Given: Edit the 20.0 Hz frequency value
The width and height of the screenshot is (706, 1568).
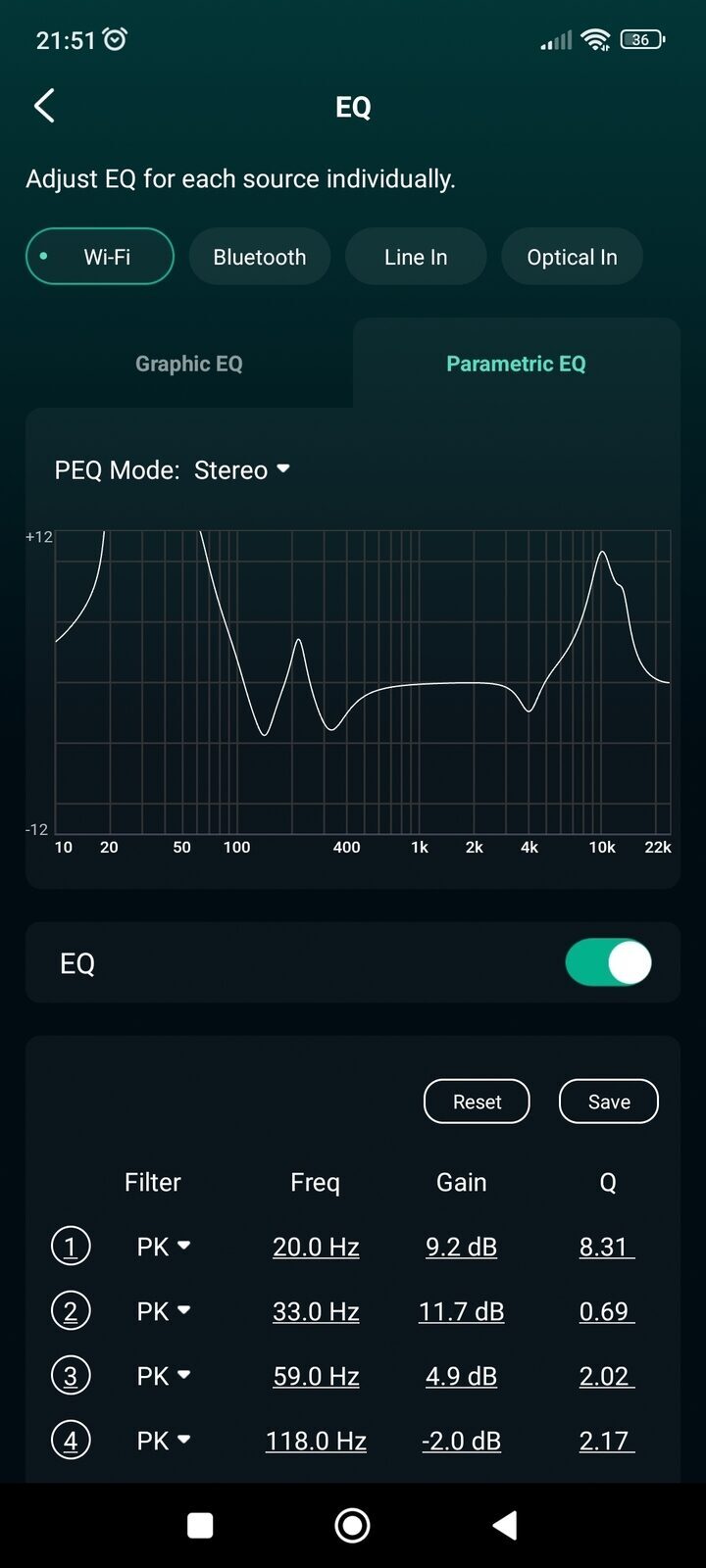Looking at the screenshot, I should 316,1247.
